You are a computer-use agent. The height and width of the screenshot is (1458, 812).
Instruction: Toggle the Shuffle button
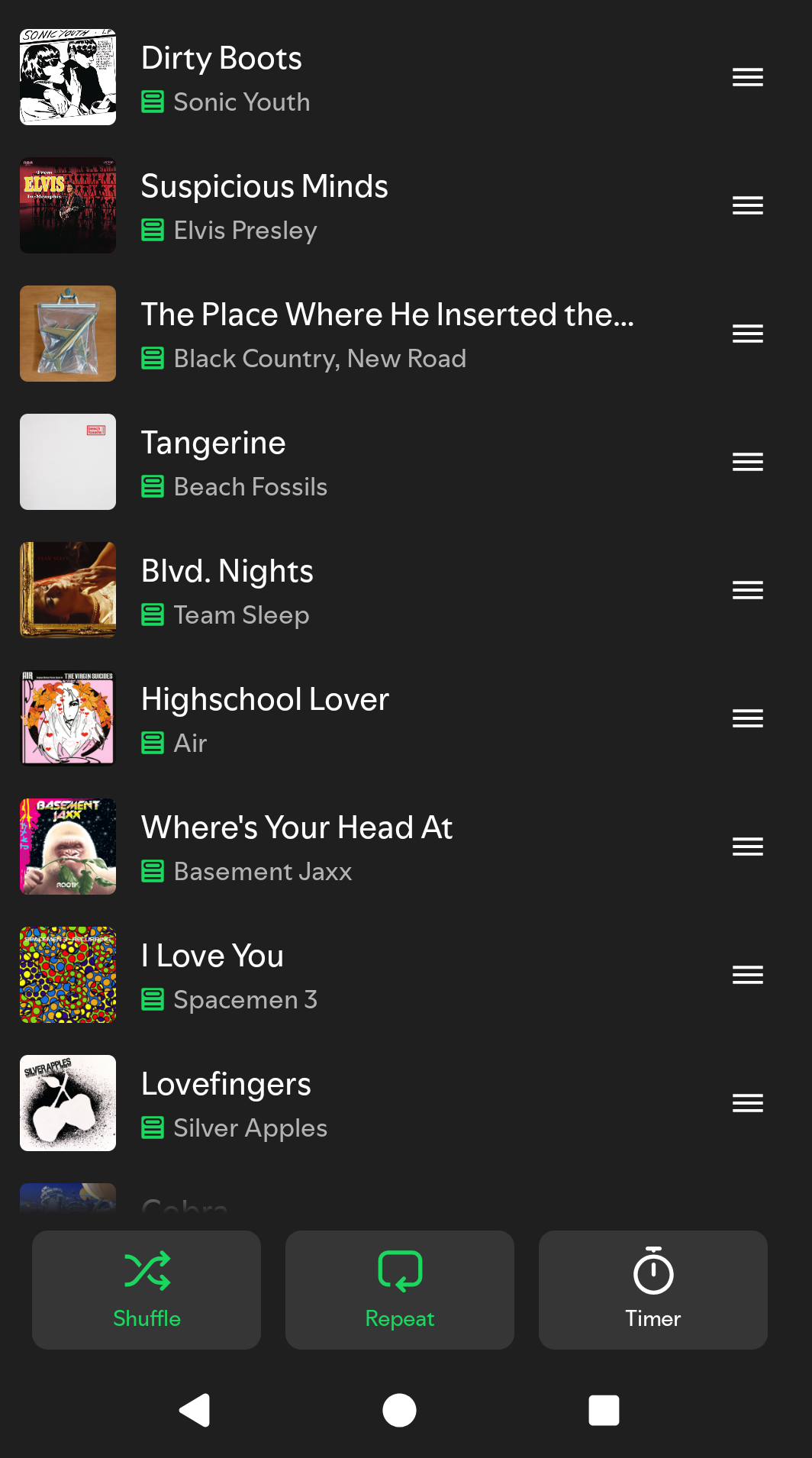pyautogui.click(x=147, y=1289)
